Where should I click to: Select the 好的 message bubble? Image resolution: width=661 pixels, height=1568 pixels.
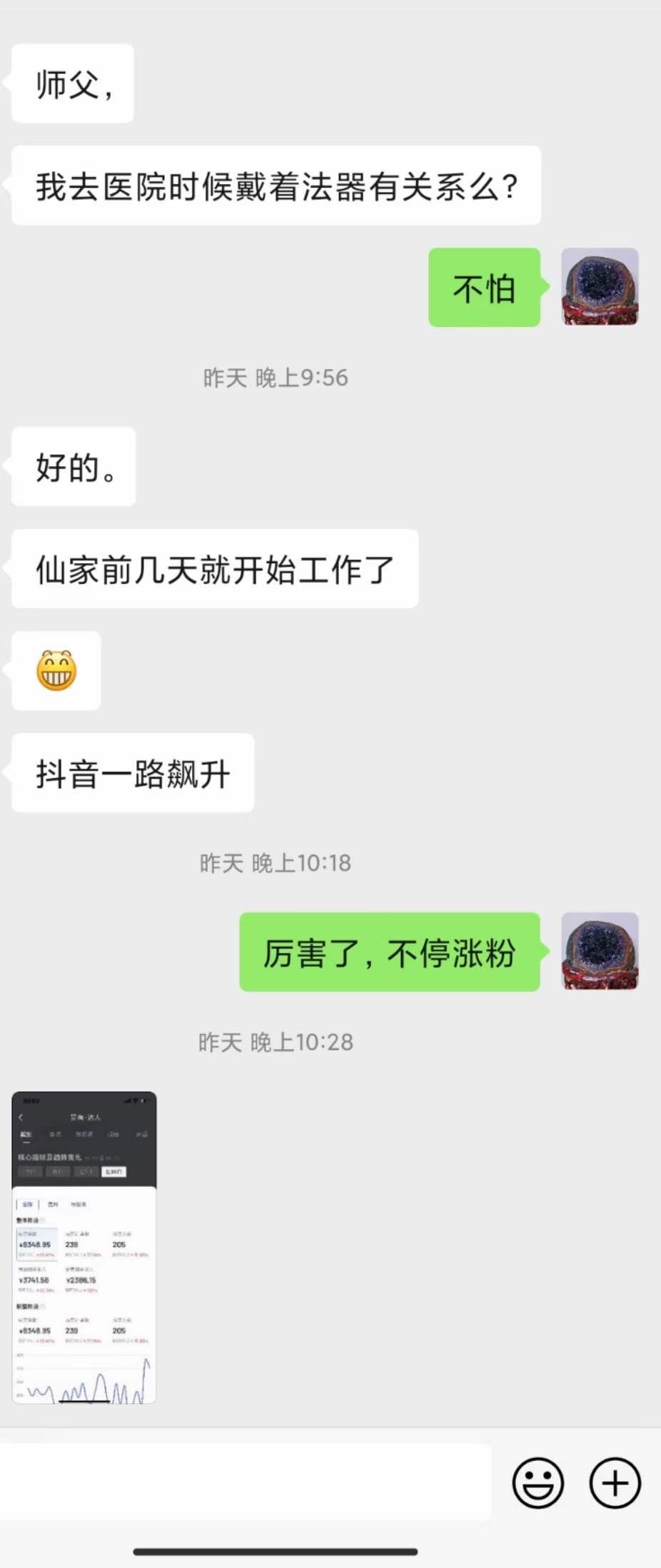71,466
